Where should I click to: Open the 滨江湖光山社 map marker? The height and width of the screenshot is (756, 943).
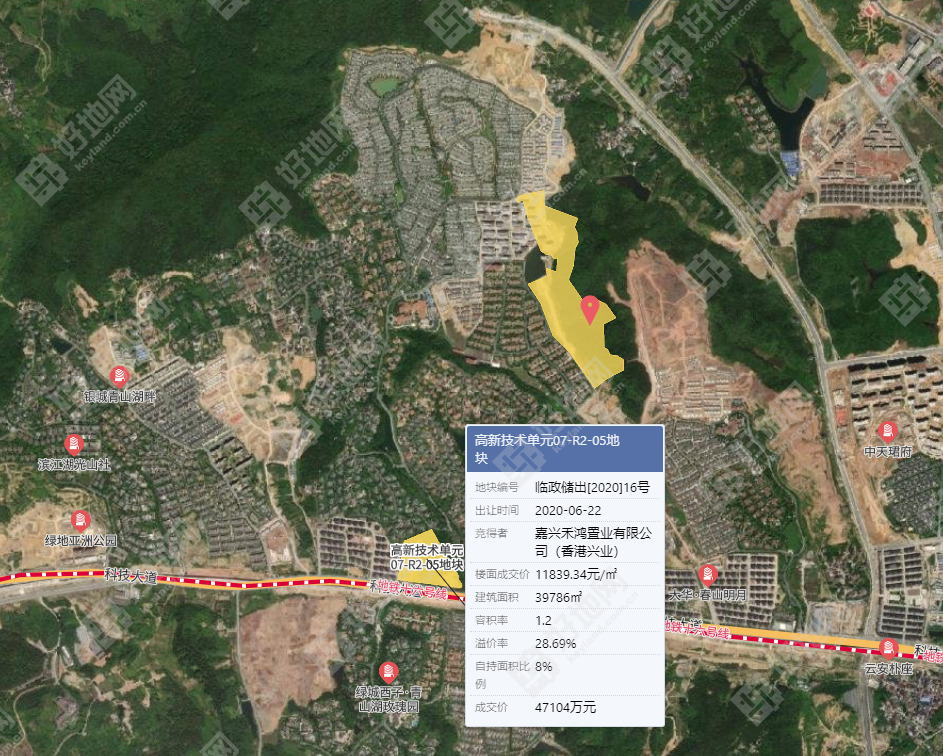pos(74,445)
